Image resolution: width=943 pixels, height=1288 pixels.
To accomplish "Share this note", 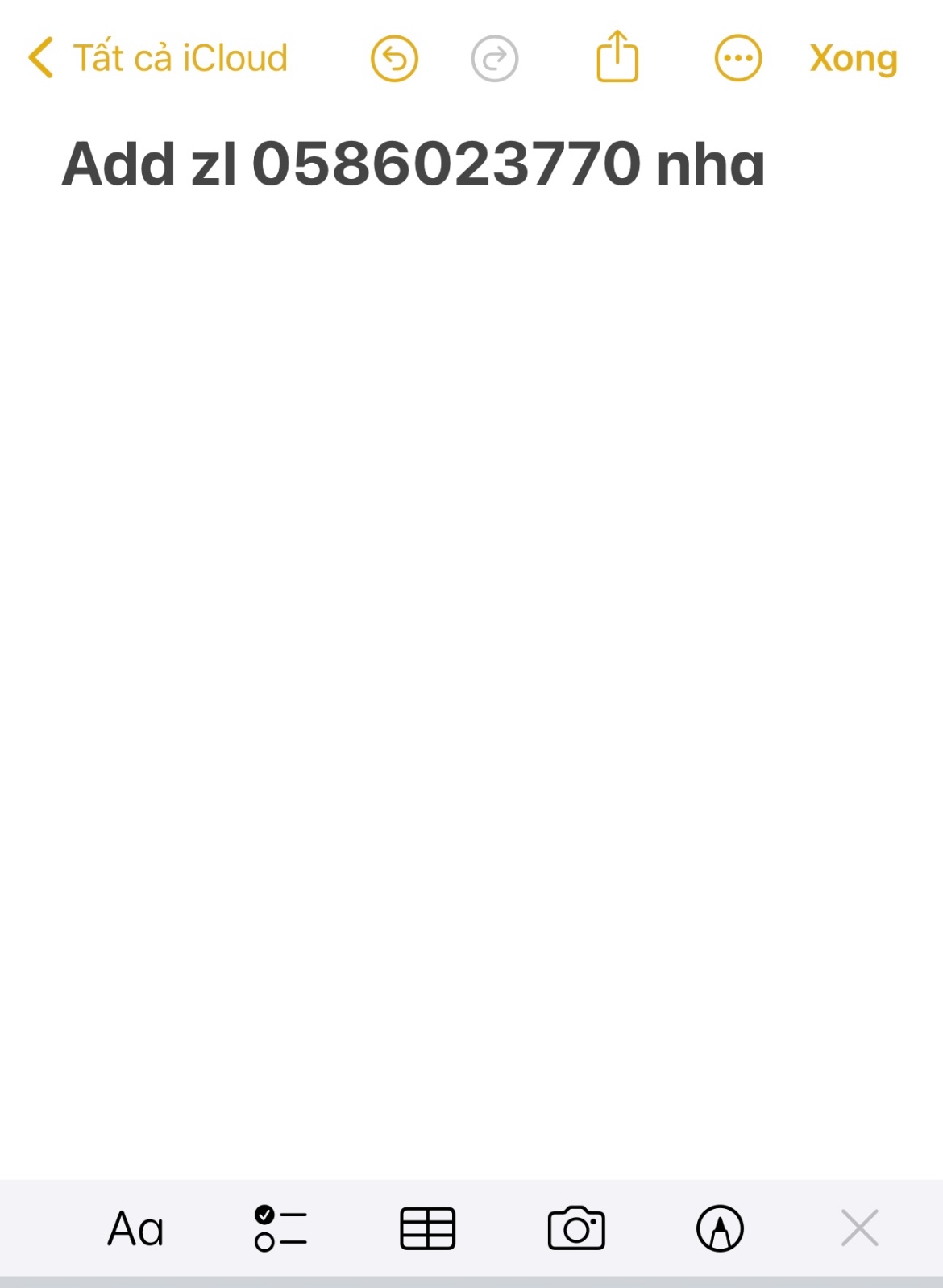I will tap(617, 56).
